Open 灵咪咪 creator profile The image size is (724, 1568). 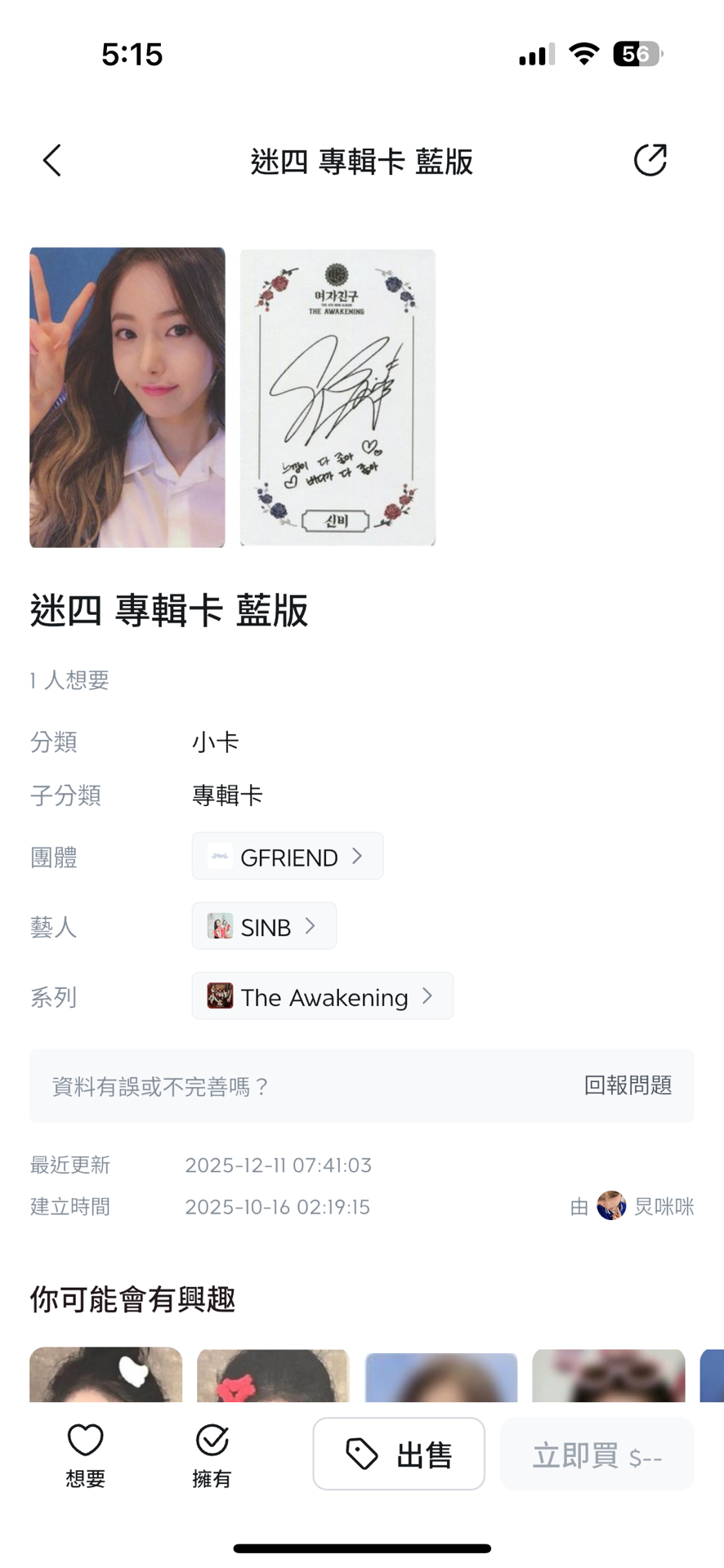(644, 1206)
